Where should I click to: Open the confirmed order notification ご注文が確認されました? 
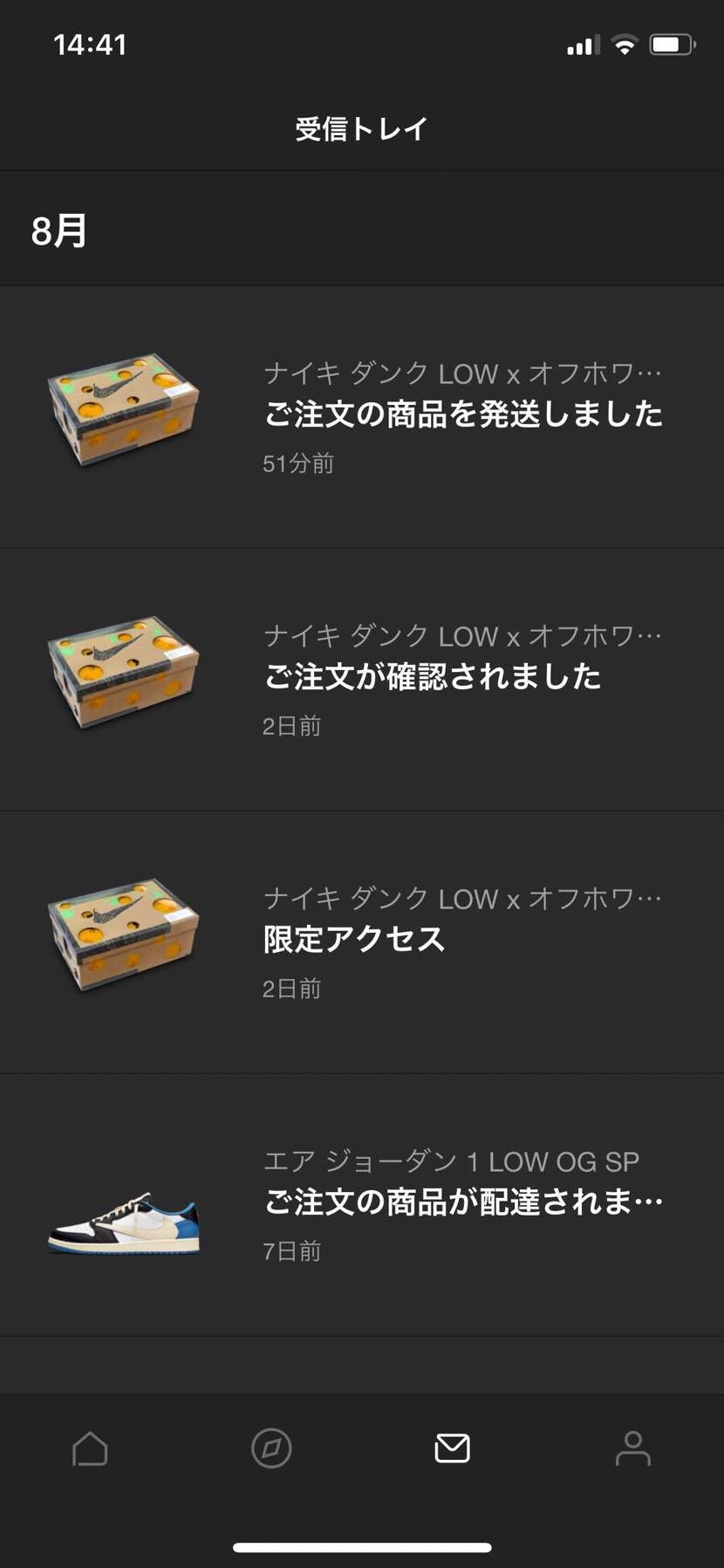coord(434,676)
